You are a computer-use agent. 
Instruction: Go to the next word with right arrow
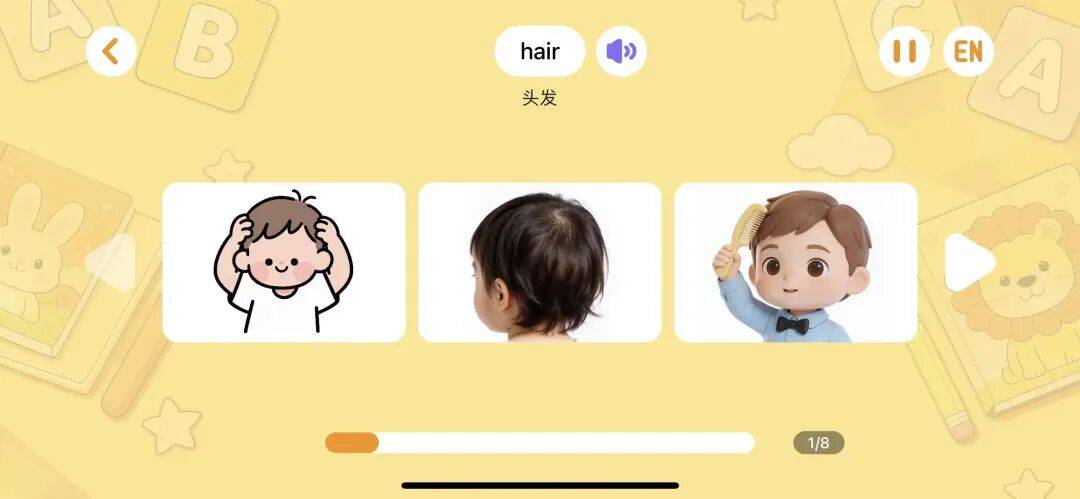tap(968, 262)
